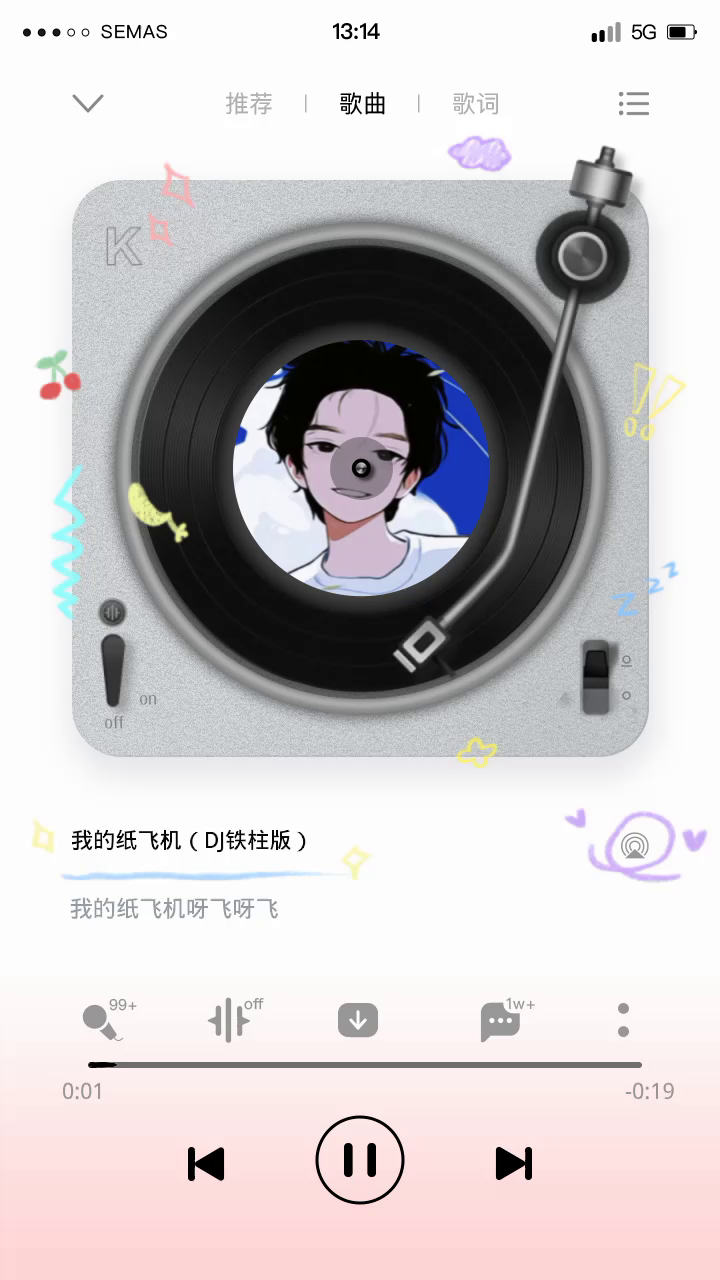
Task: Open the more options dots
Action: (x=623, y=1020)
